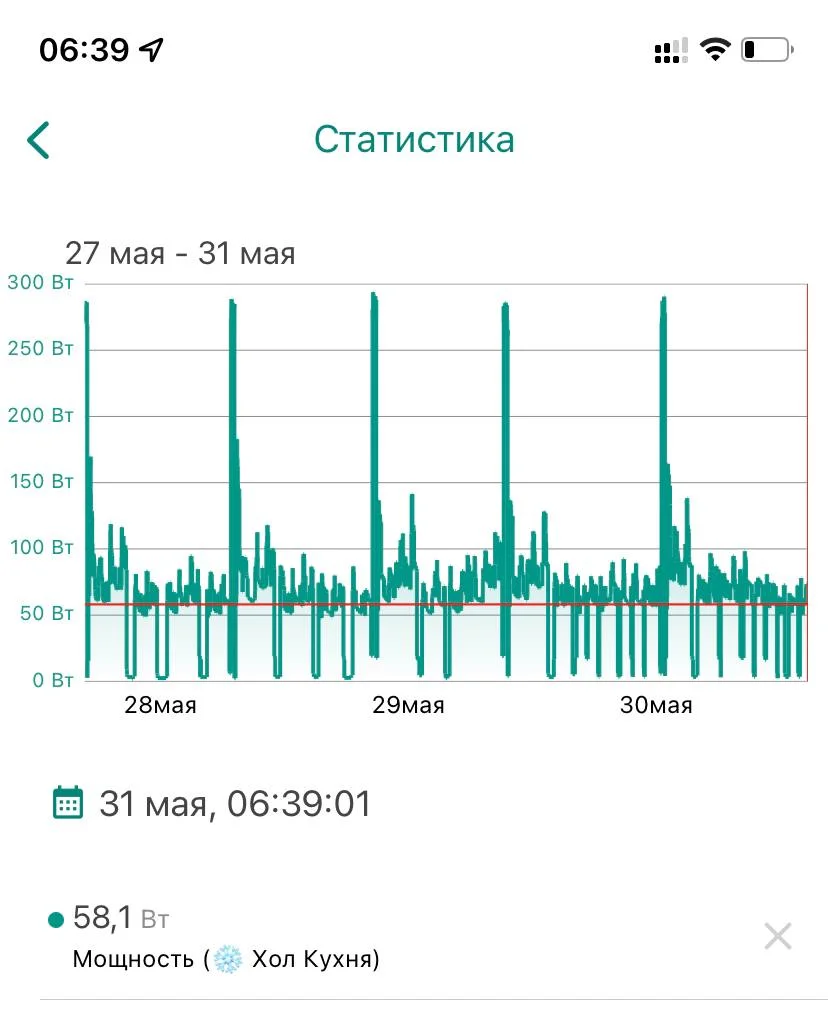Open the date picker for 31 мая

point(68,803)
